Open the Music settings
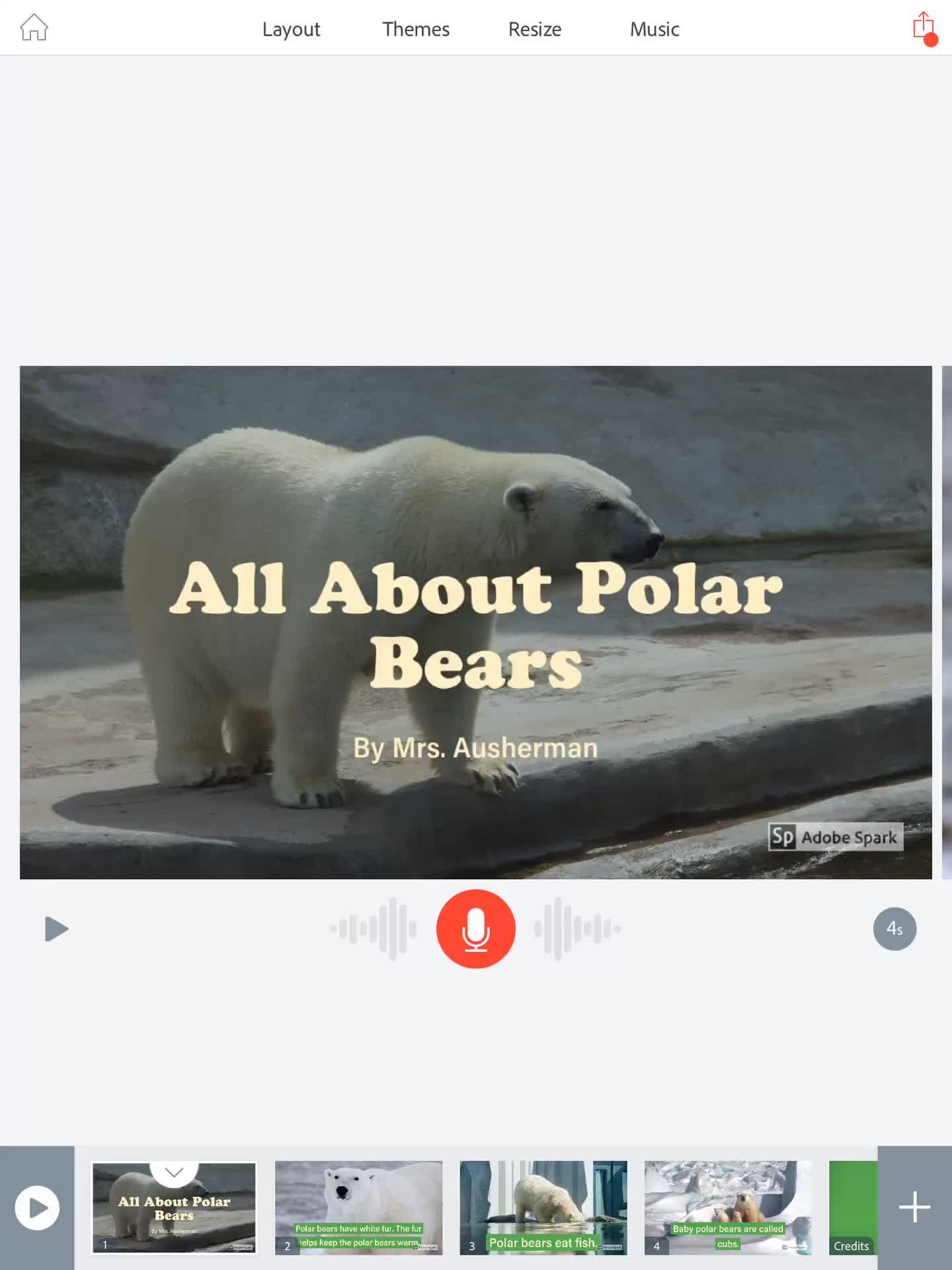This screenshot has height=1270, width=952. tap(654, 29)
